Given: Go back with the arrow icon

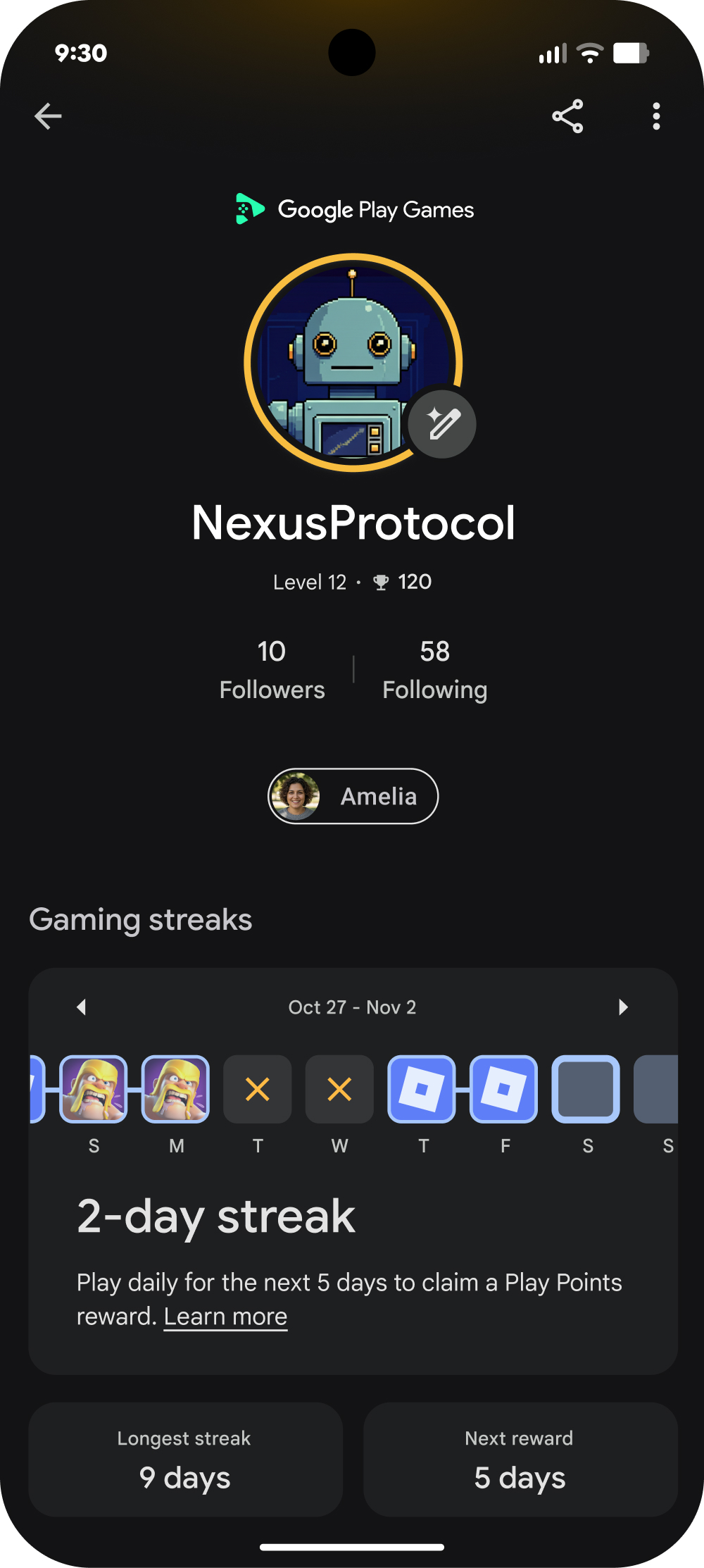Looking at the screenshot, I should [48, 116].
